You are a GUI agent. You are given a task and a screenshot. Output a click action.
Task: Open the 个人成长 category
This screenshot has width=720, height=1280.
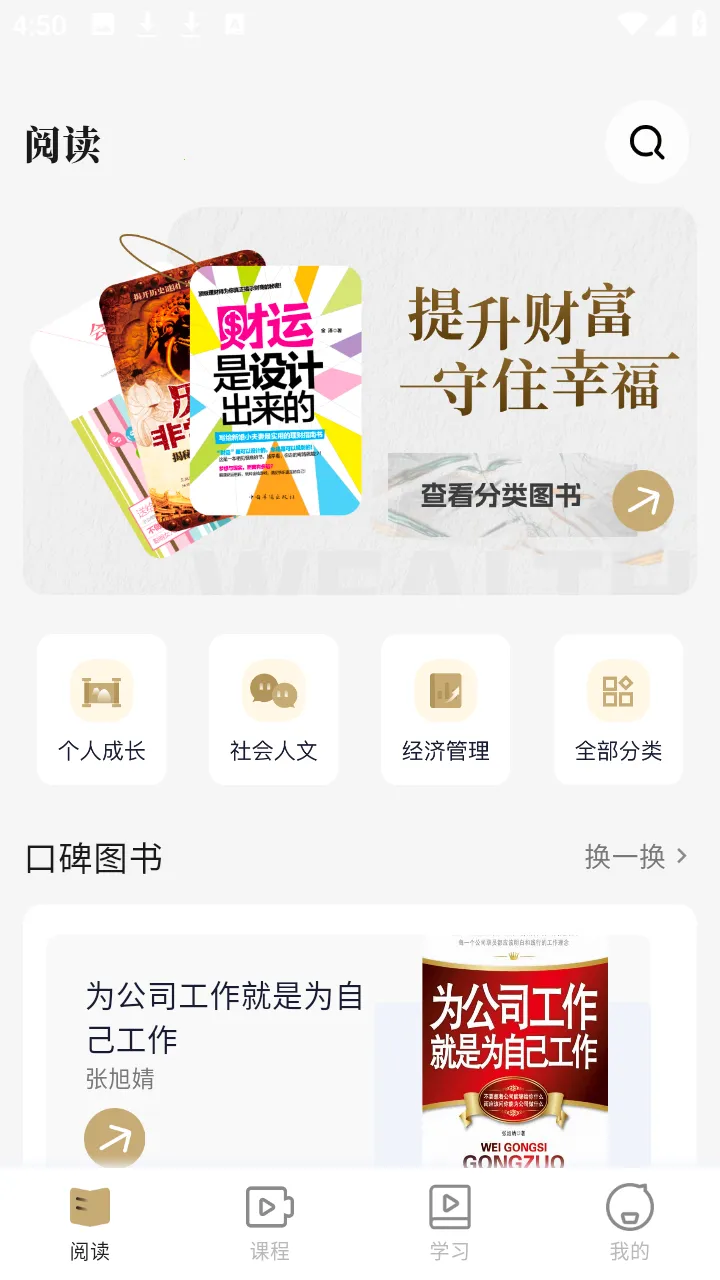click(x=102, y=709)
